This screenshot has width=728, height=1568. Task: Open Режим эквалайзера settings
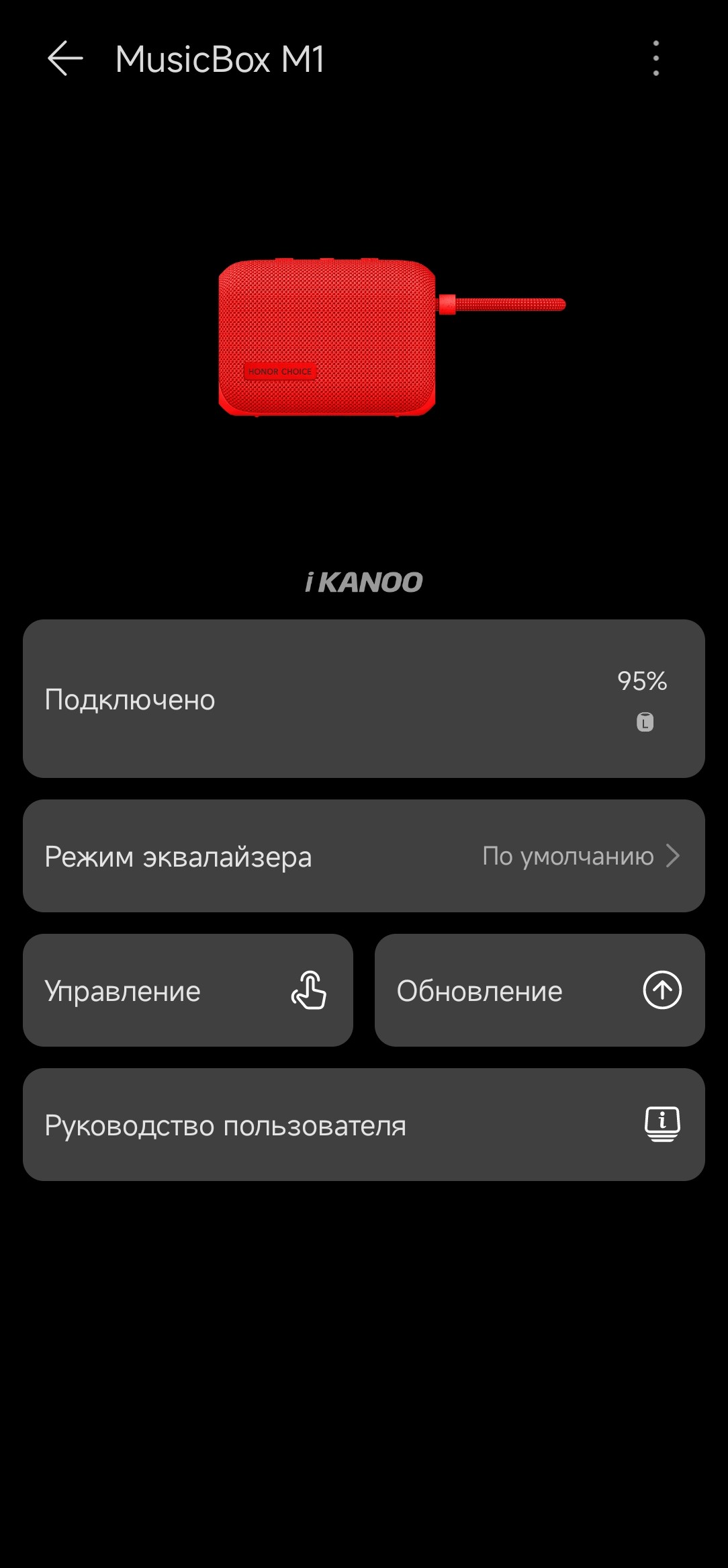click(x=363, y=856)
